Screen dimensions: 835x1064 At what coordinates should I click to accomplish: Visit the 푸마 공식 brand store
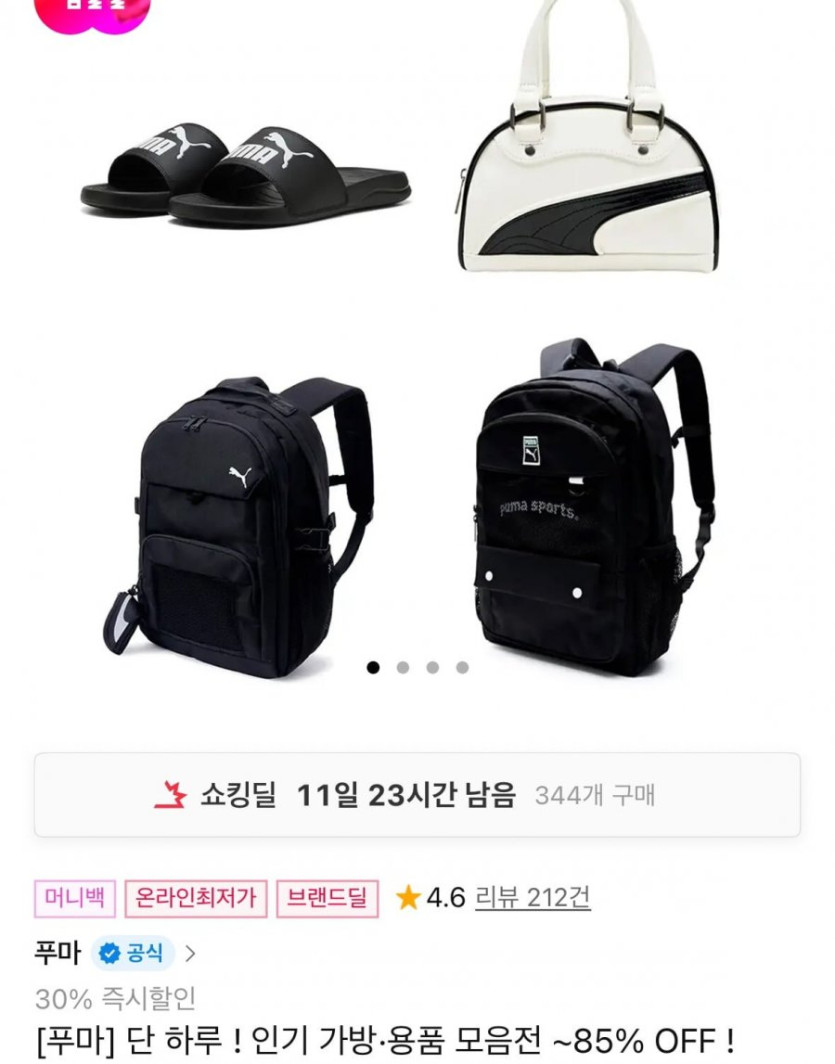coord(115,953)
